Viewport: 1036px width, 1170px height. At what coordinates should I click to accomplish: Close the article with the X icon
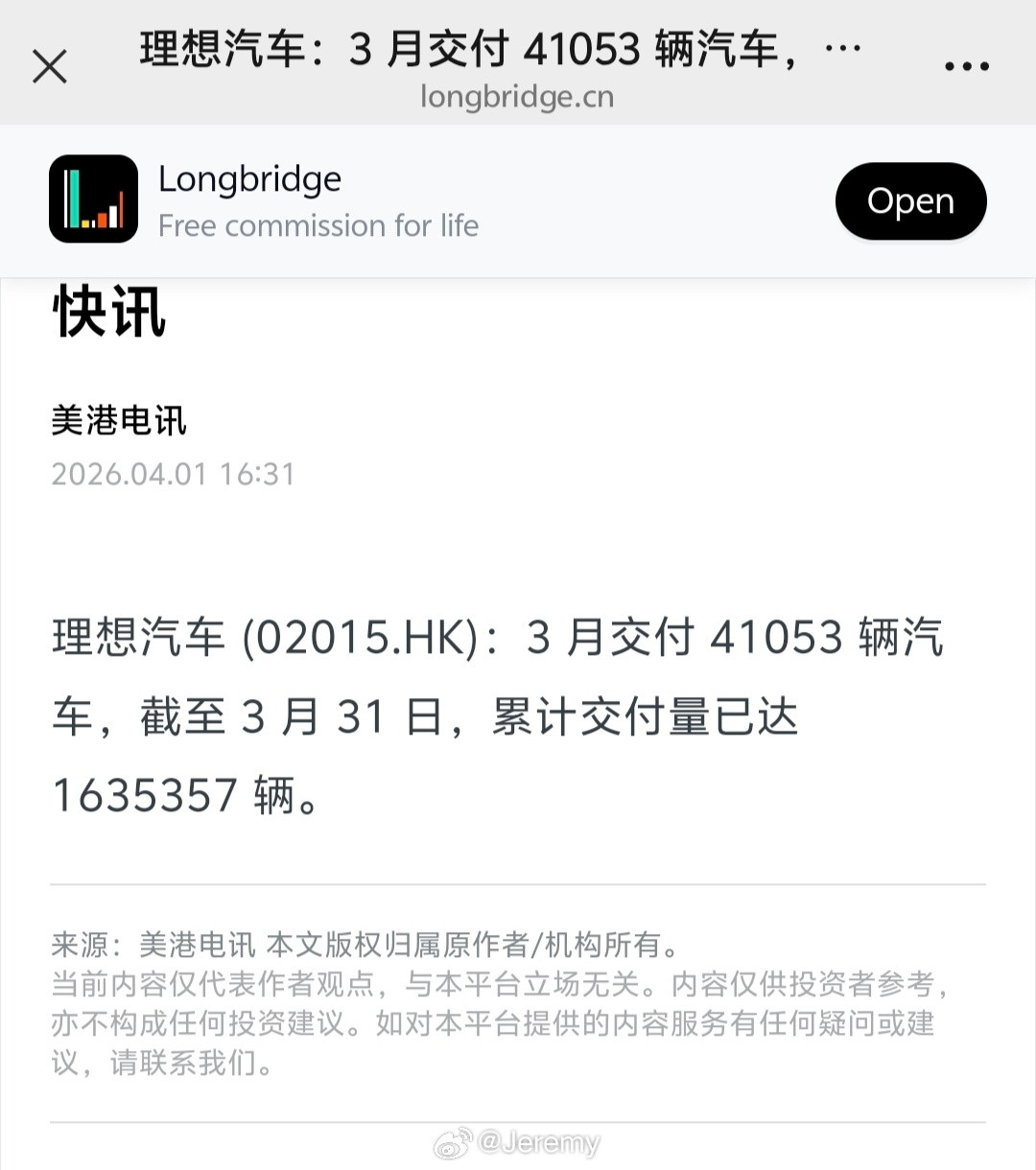(50, 65)
